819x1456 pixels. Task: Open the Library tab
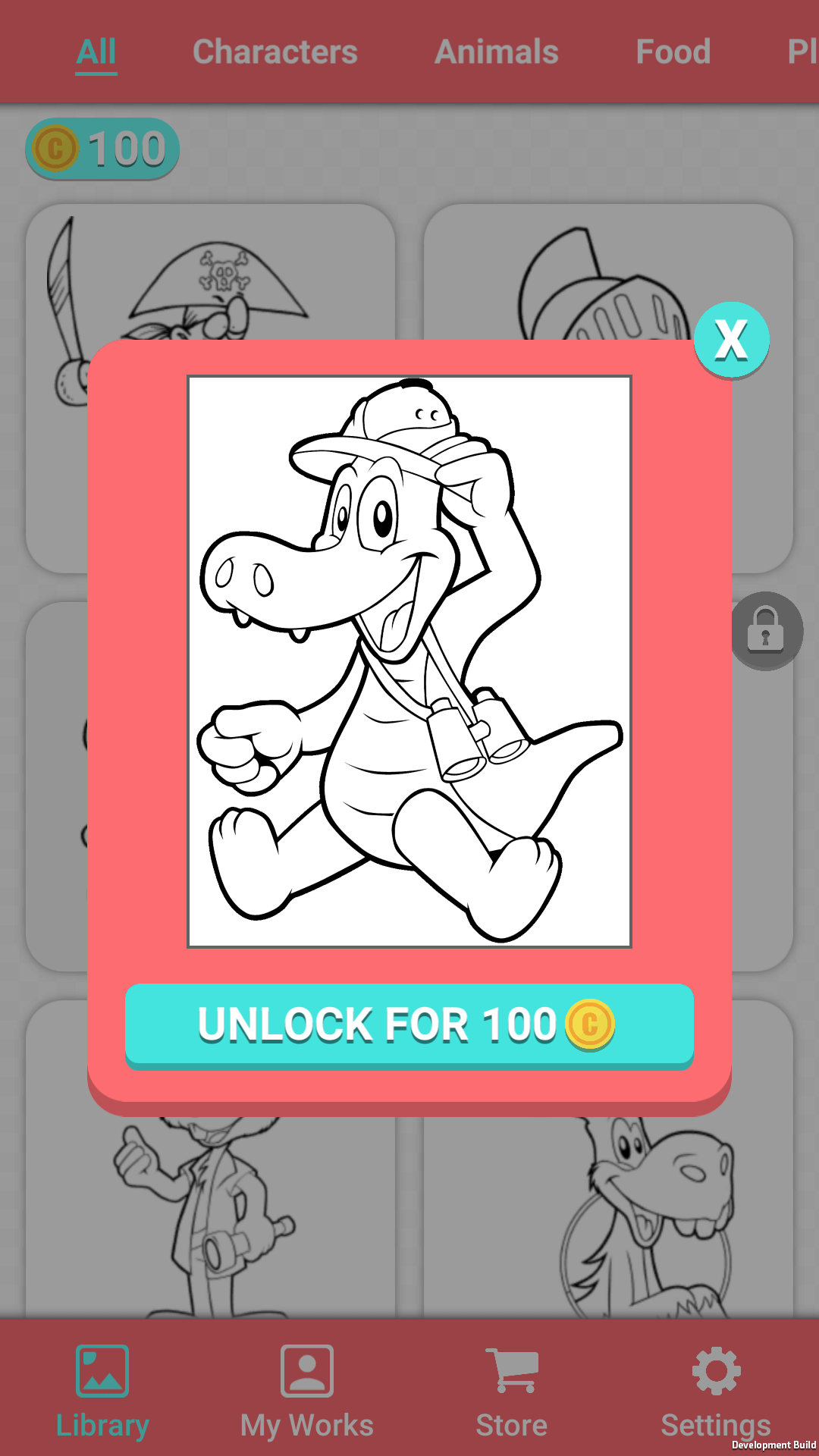[102, 1392]
